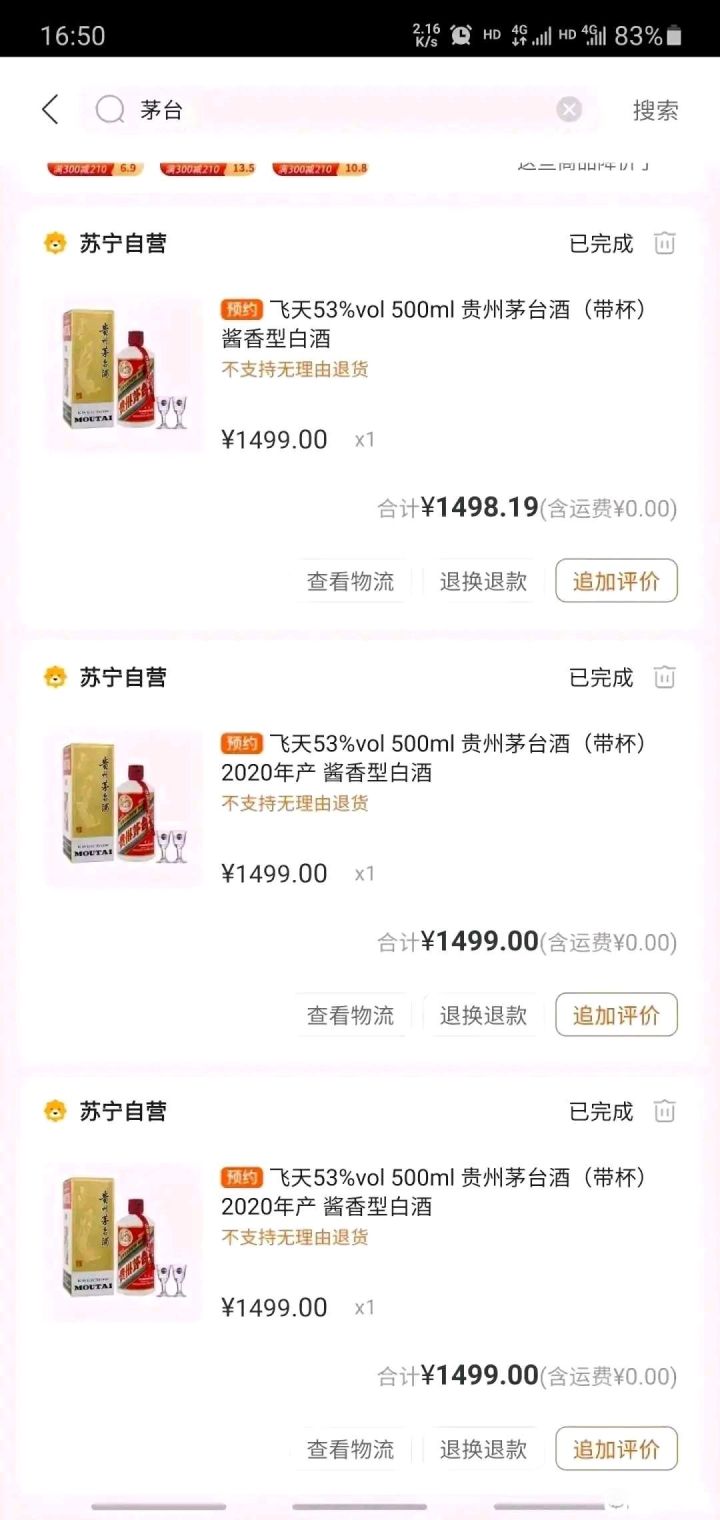View logistics for the ¥1498.19 order
This screenshot has height=1520, width=720.
pyautogui.click(x=350, y=581)
